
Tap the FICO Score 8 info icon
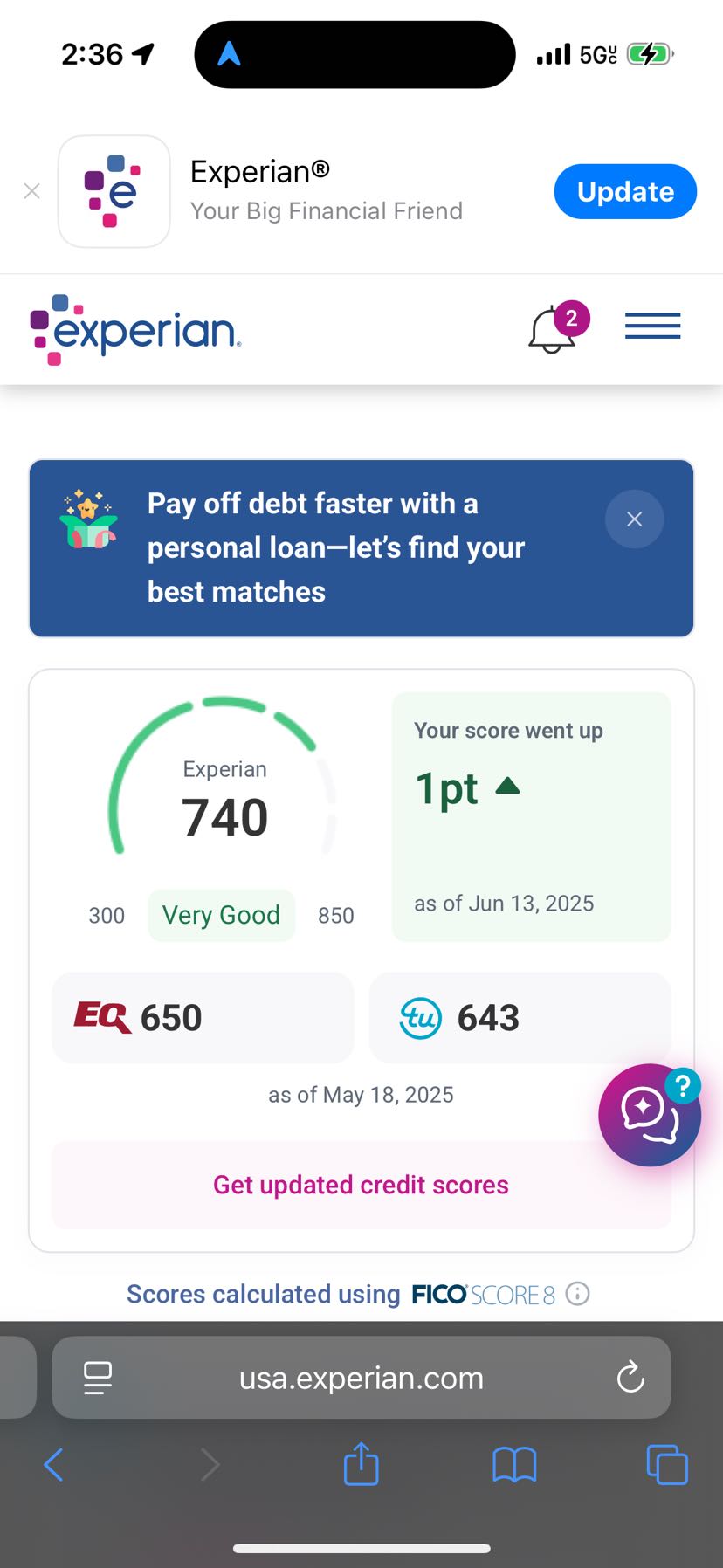tap(577, 1294)
